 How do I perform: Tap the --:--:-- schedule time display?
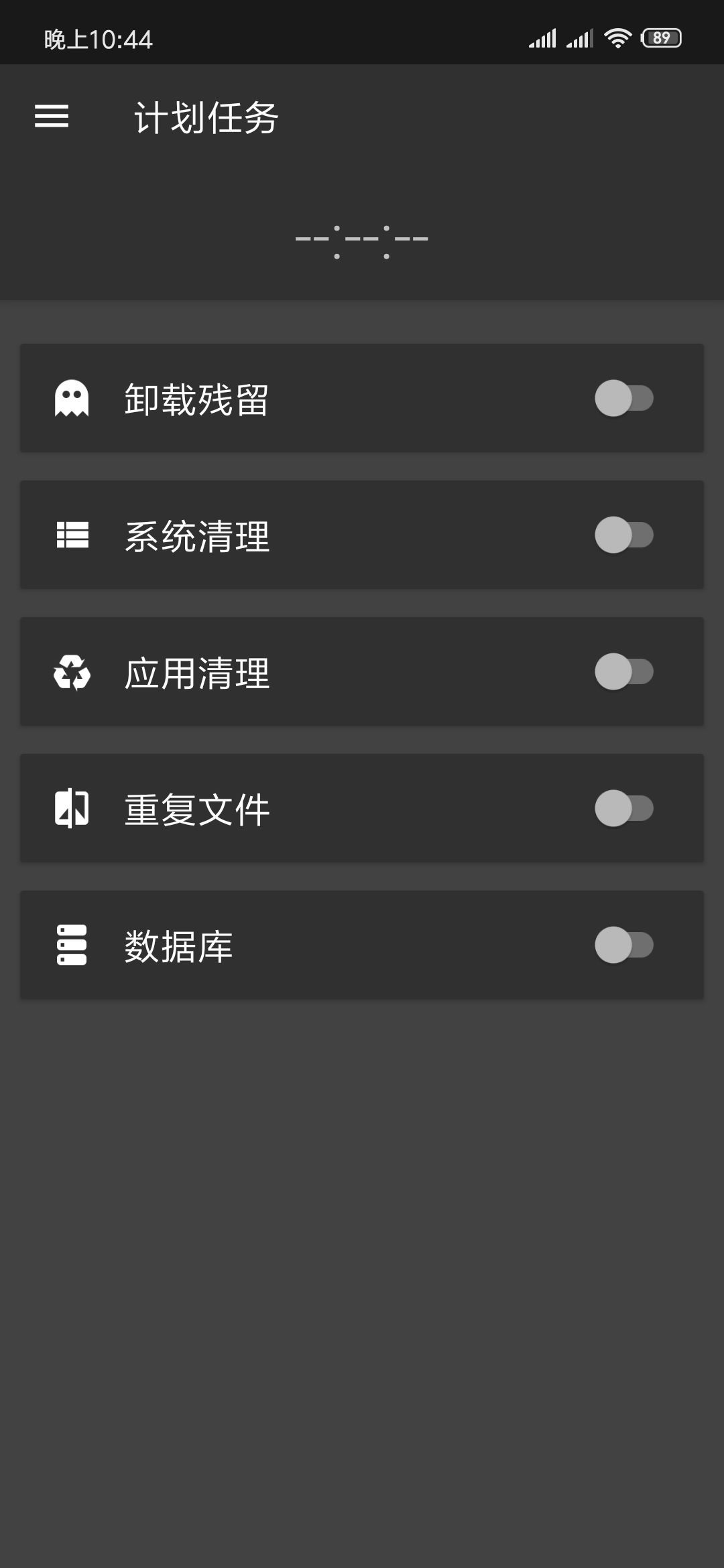[x=362, y=239]
